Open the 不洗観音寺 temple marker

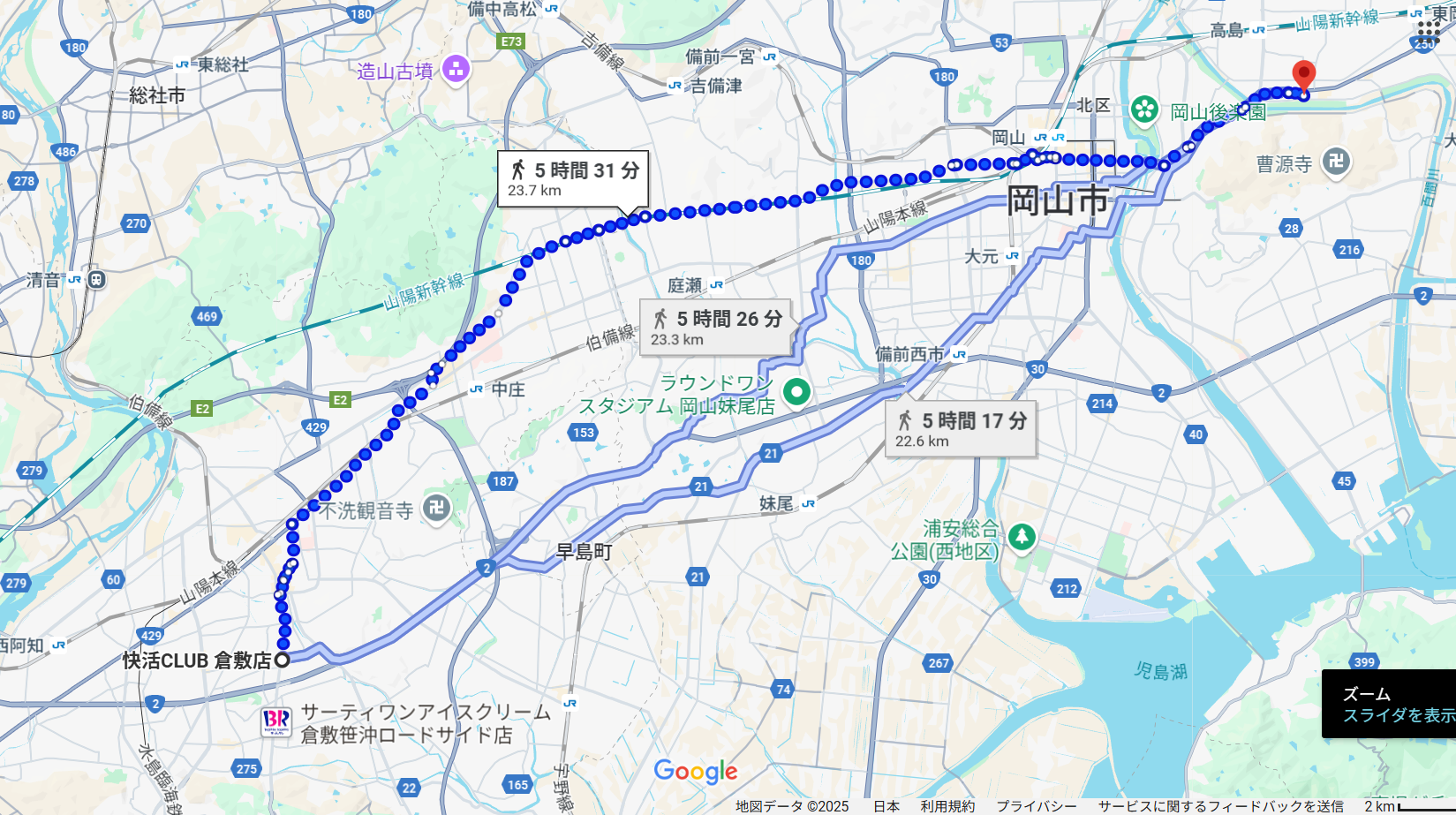436,508
